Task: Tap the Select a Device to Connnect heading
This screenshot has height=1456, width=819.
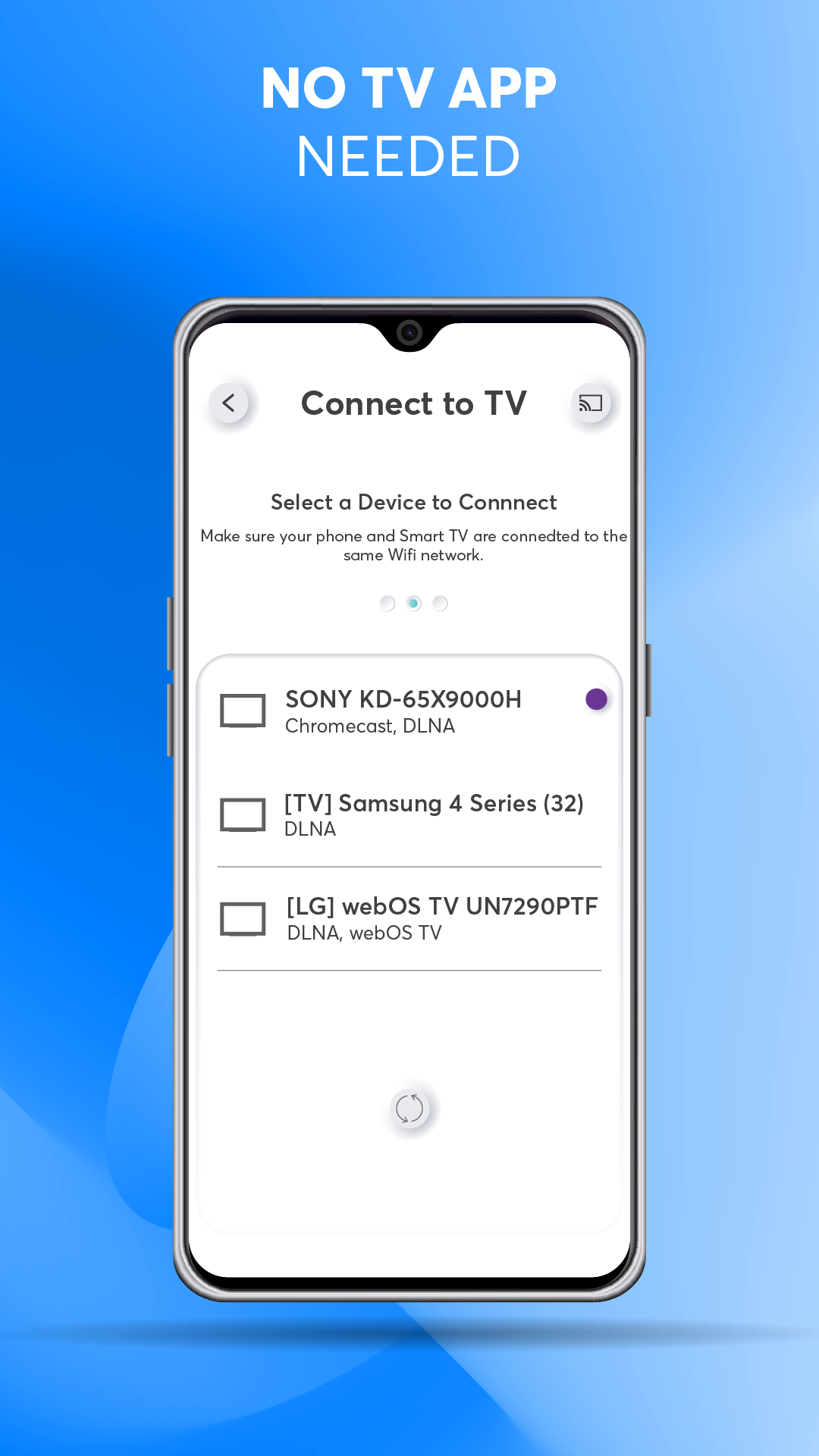Action: (x=414, y=502)
